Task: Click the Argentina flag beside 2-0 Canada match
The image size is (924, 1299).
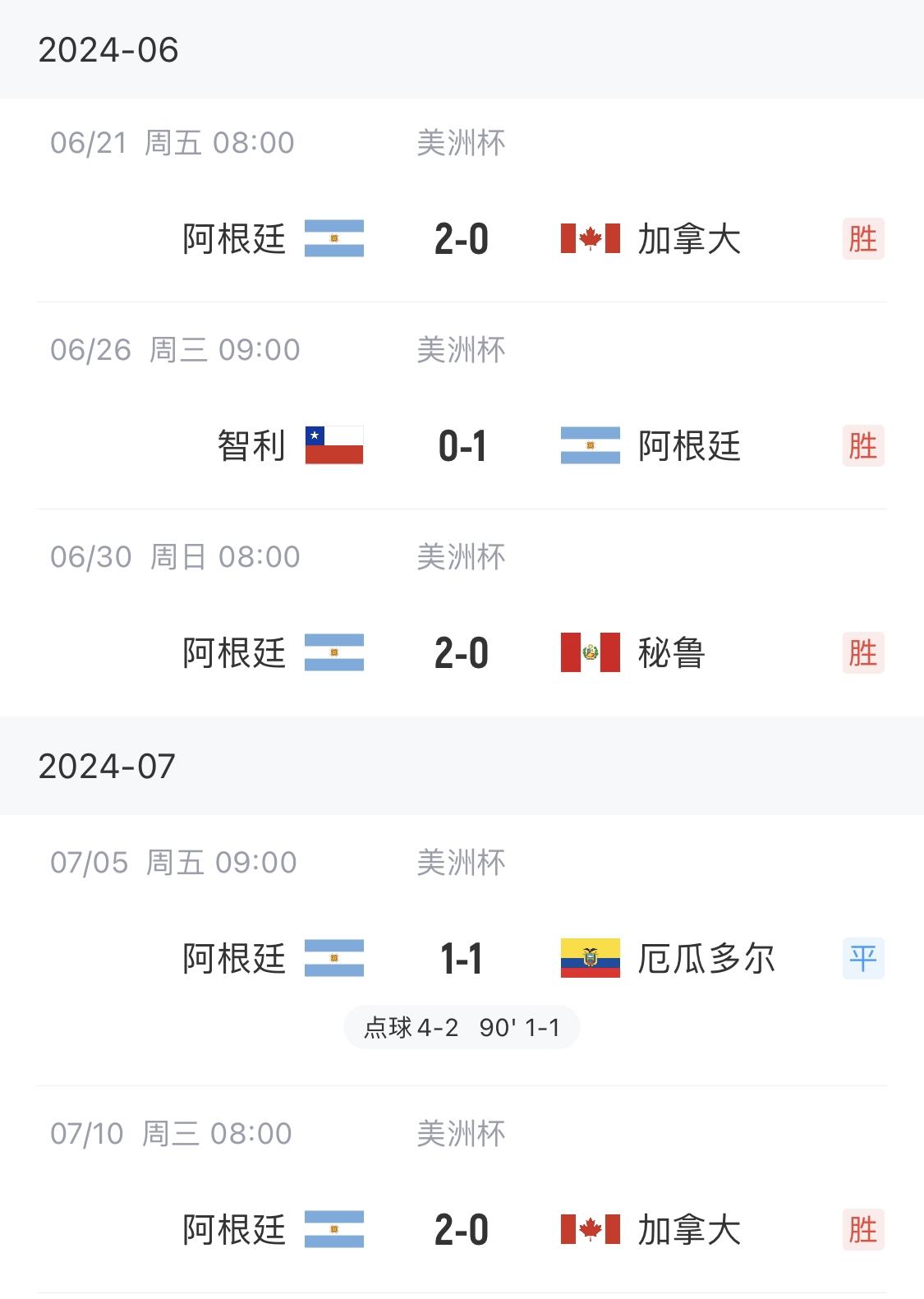Action: click(x=335, y=239)
